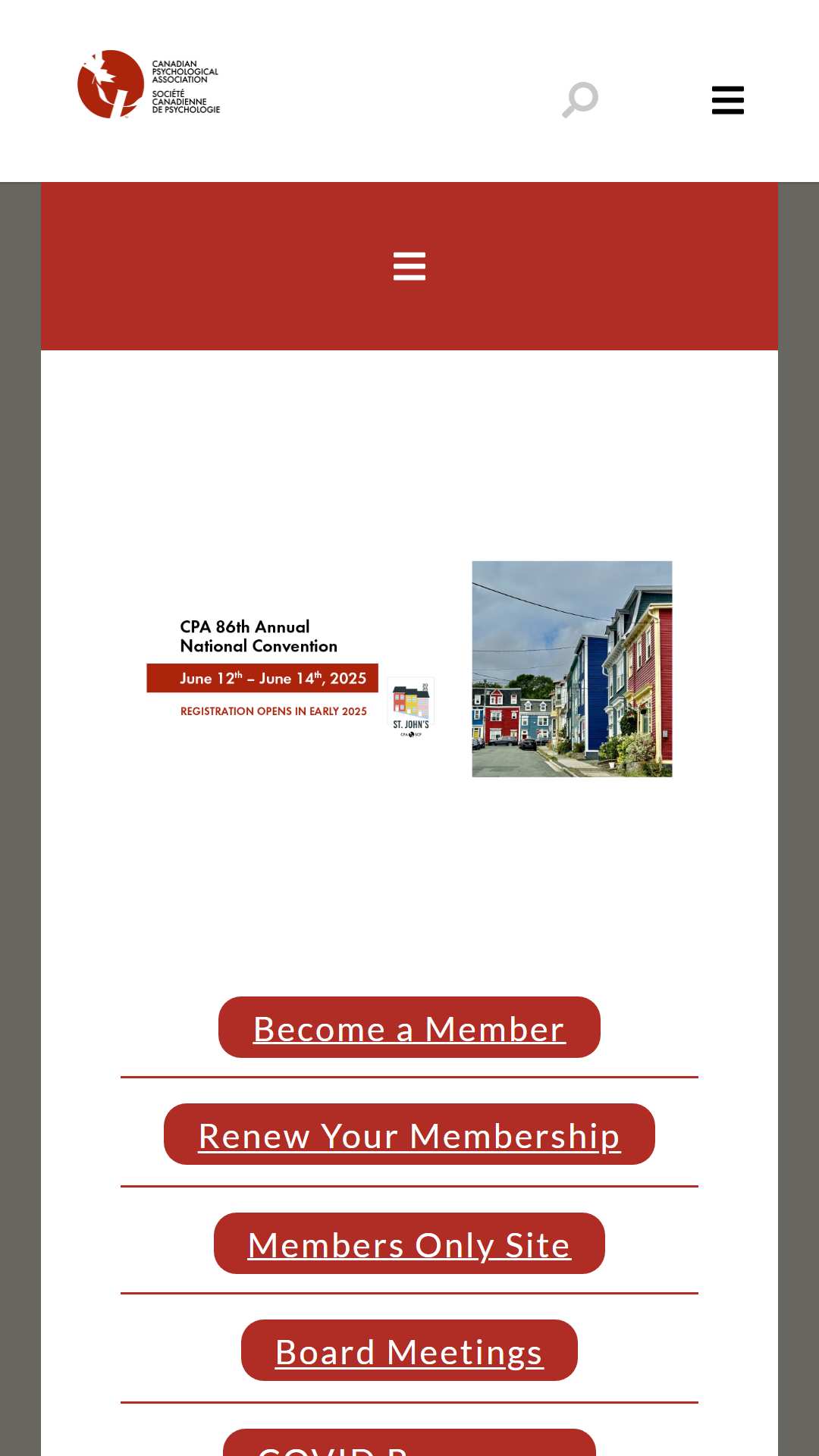
Task: Tap the Canadian Psychological Association home logo
Action: [149, 84]
